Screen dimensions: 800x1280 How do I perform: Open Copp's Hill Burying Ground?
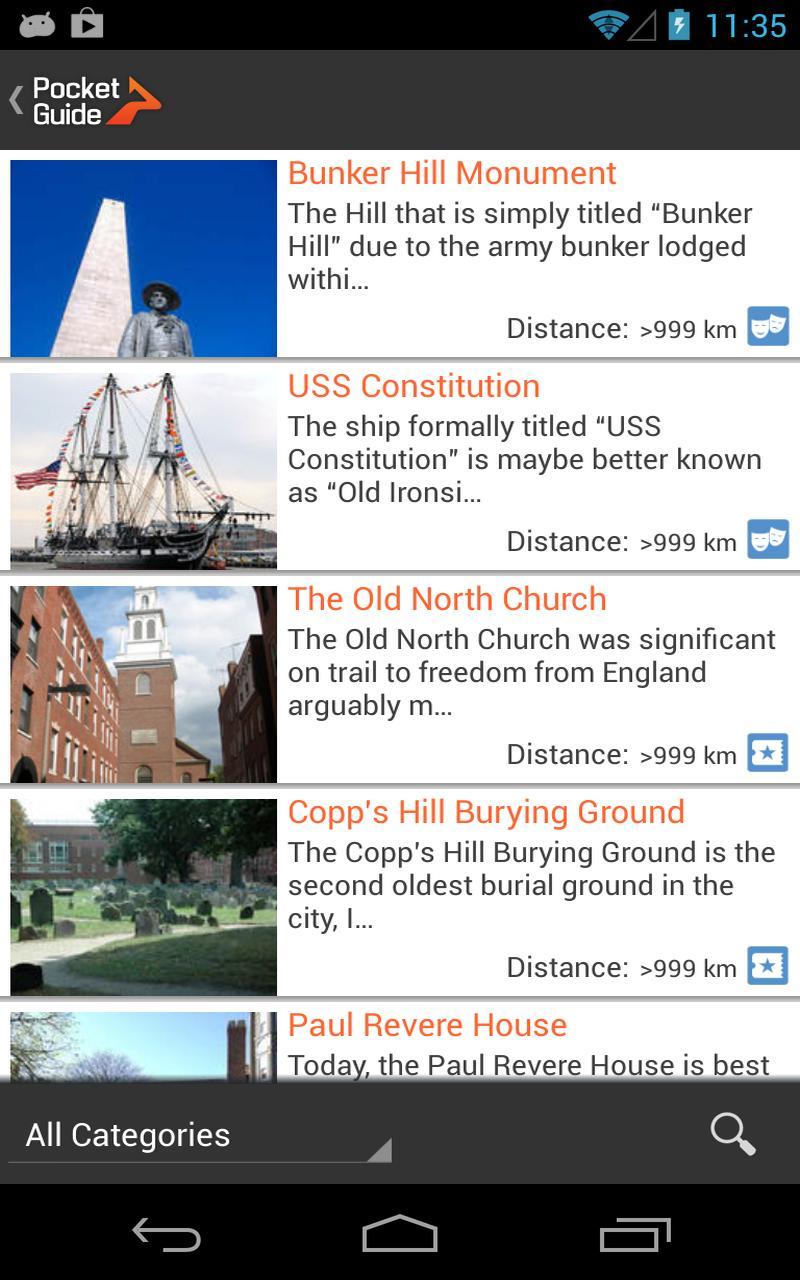(x=486, y=812)
